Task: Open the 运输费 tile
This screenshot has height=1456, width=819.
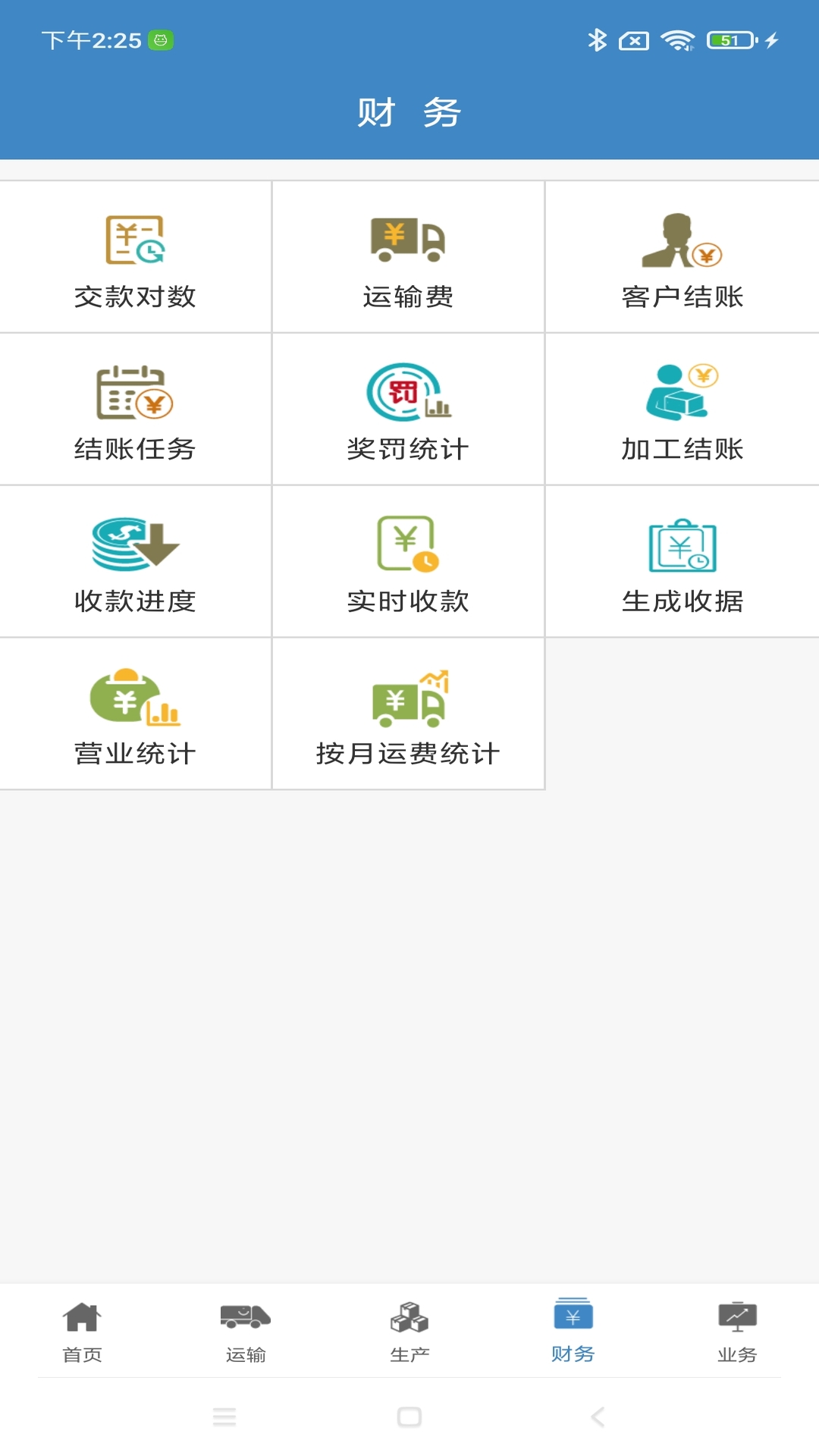Action: [x=408, y=257]
